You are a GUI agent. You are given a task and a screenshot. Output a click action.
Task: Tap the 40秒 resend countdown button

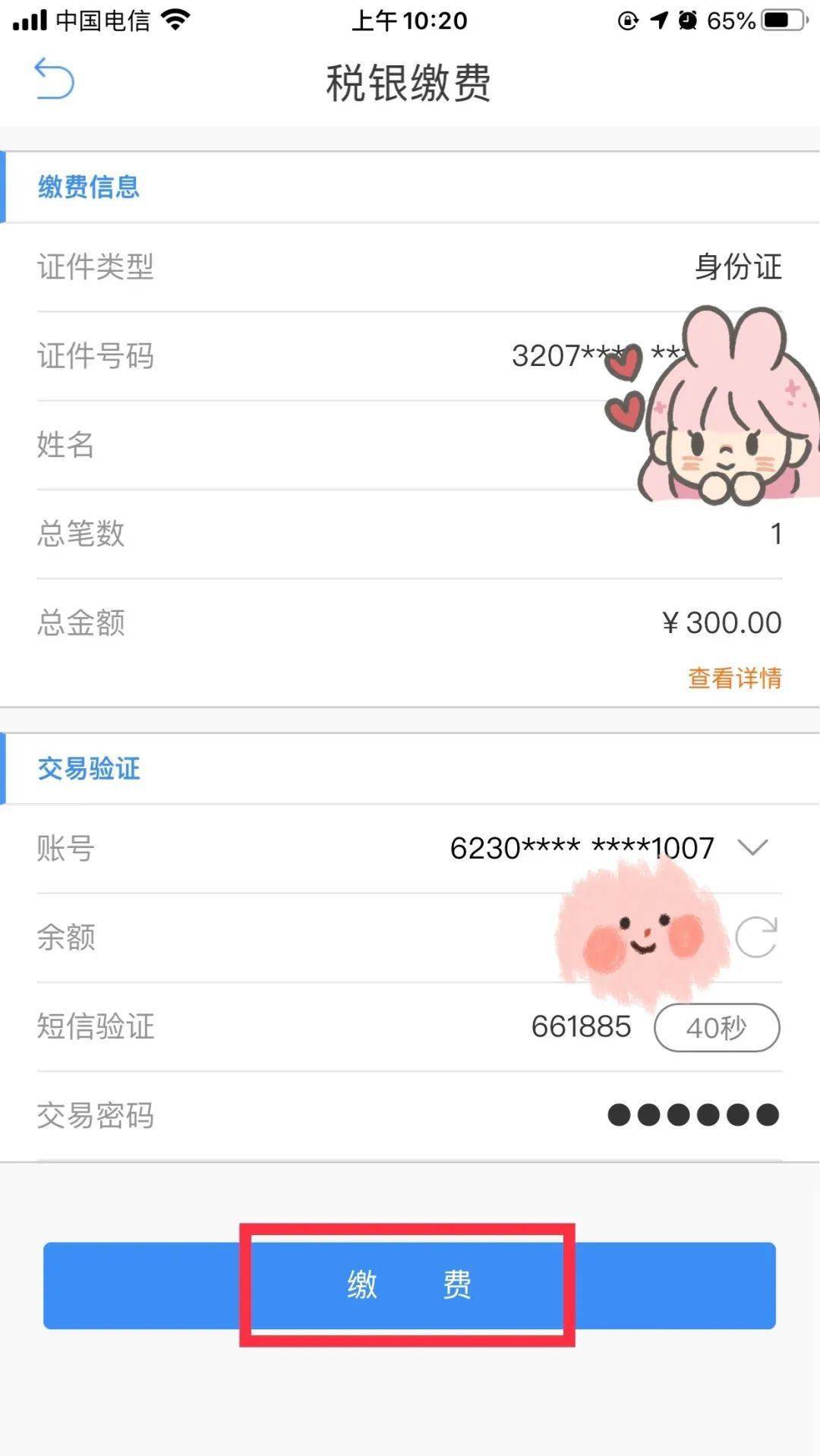coord(716,1028)
